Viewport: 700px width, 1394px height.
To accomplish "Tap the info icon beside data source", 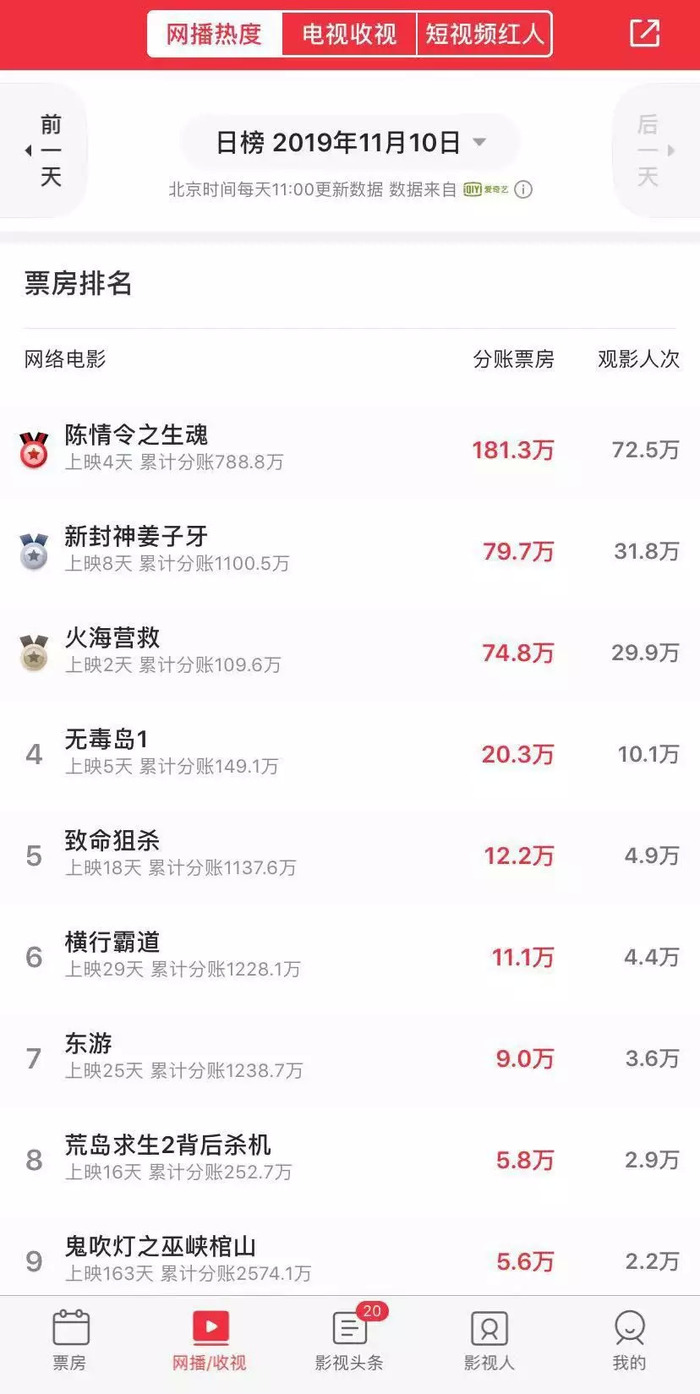I will tap(523, 190).
